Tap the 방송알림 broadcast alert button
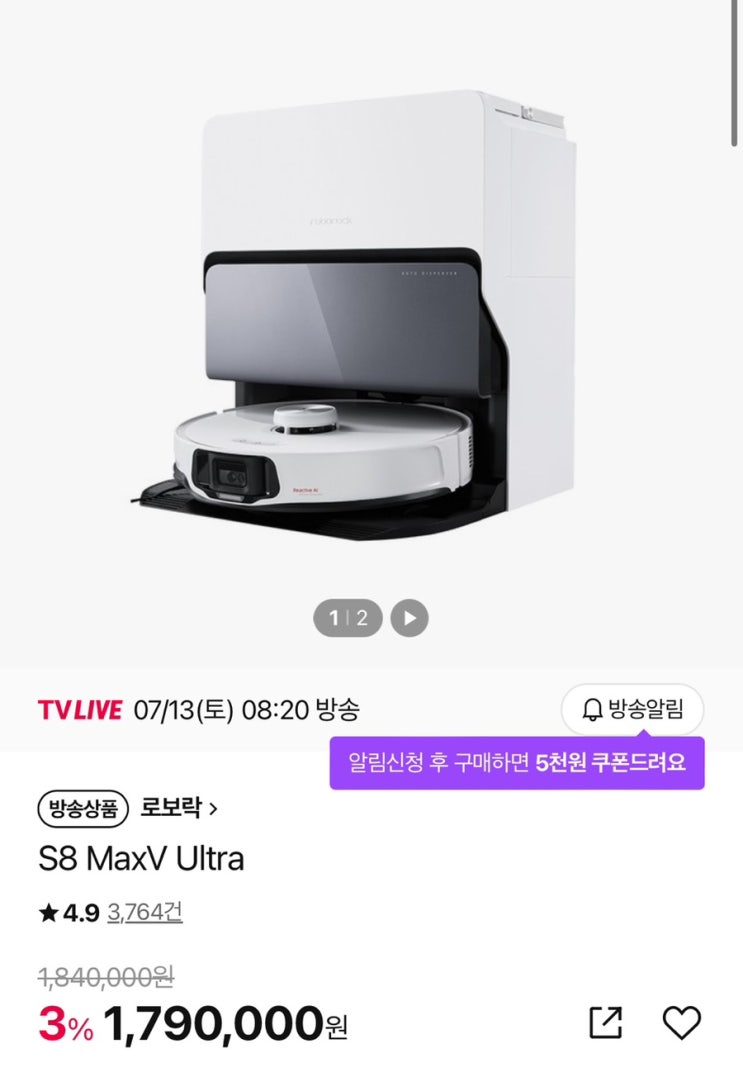Image resolution: width=743 pixels, height=1077 pixels. click(x=632, y=710)
